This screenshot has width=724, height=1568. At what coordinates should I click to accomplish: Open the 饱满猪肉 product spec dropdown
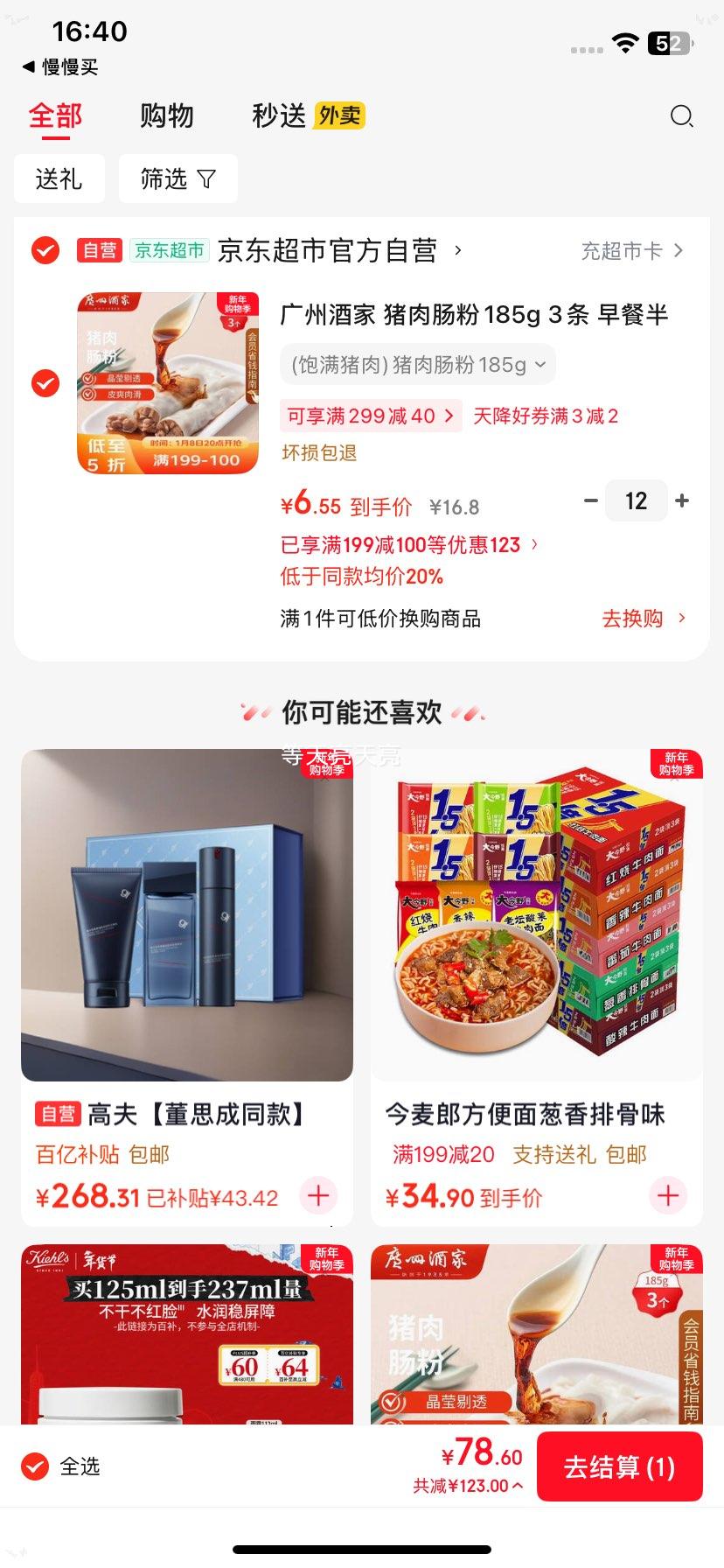pyautogui.click(x=417, y=364)
